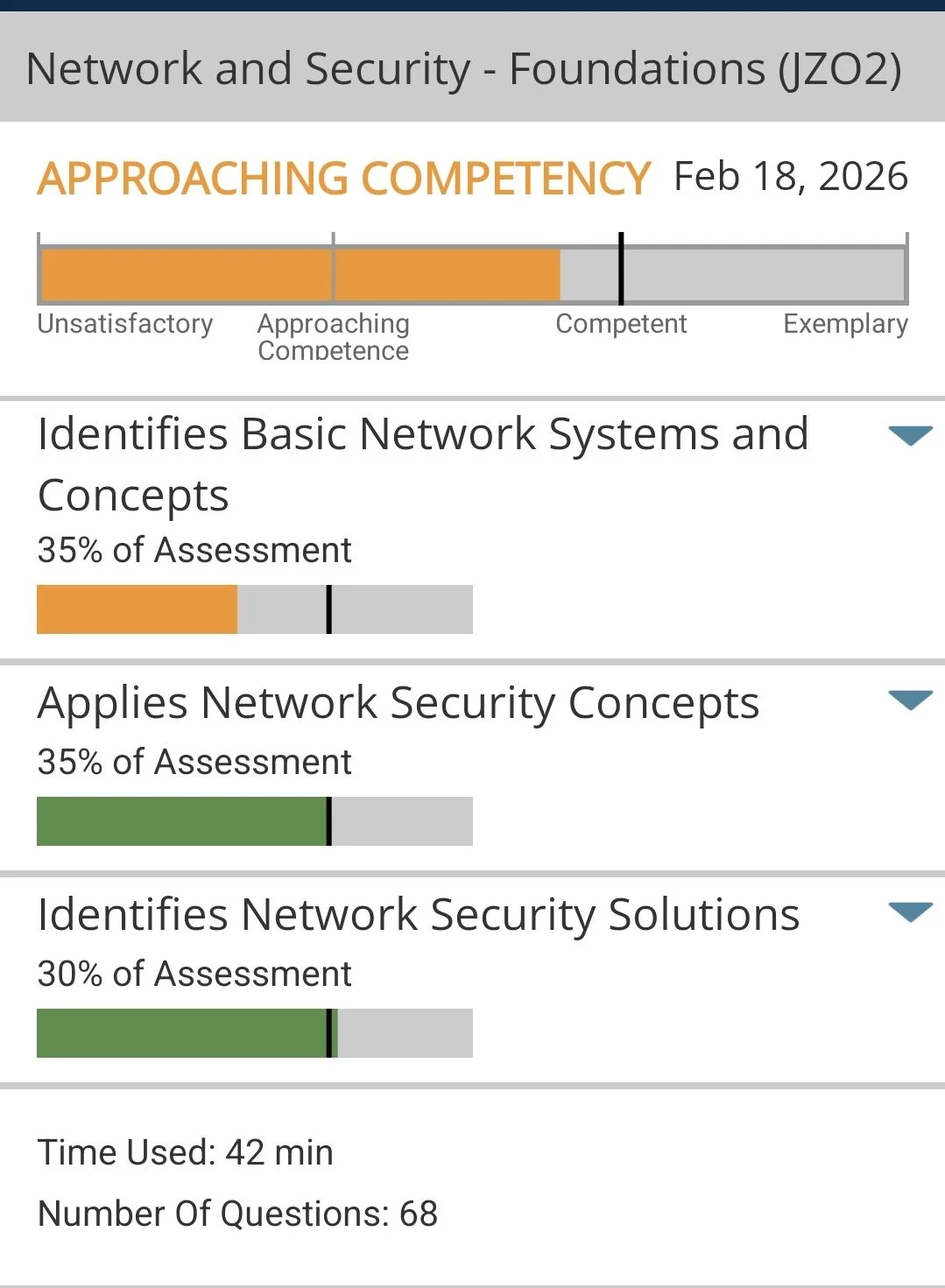Click the Unsatisfactory scale label
This screenshot has height=1288, width=945.
click(x=123, y=323)
